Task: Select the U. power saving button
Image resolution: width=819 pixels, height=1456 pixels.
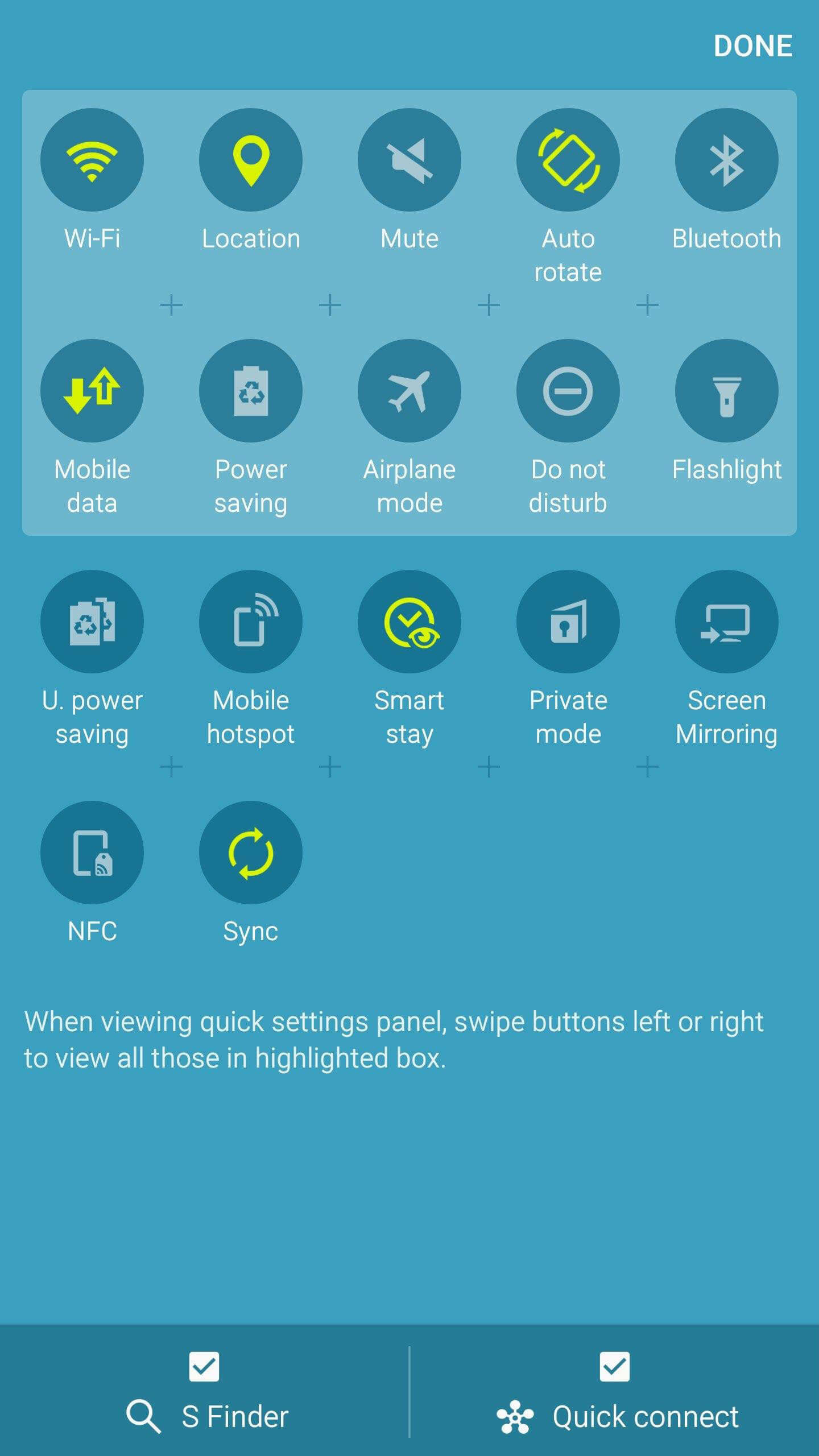Action: pyautogui.click(x=92, y=622)
